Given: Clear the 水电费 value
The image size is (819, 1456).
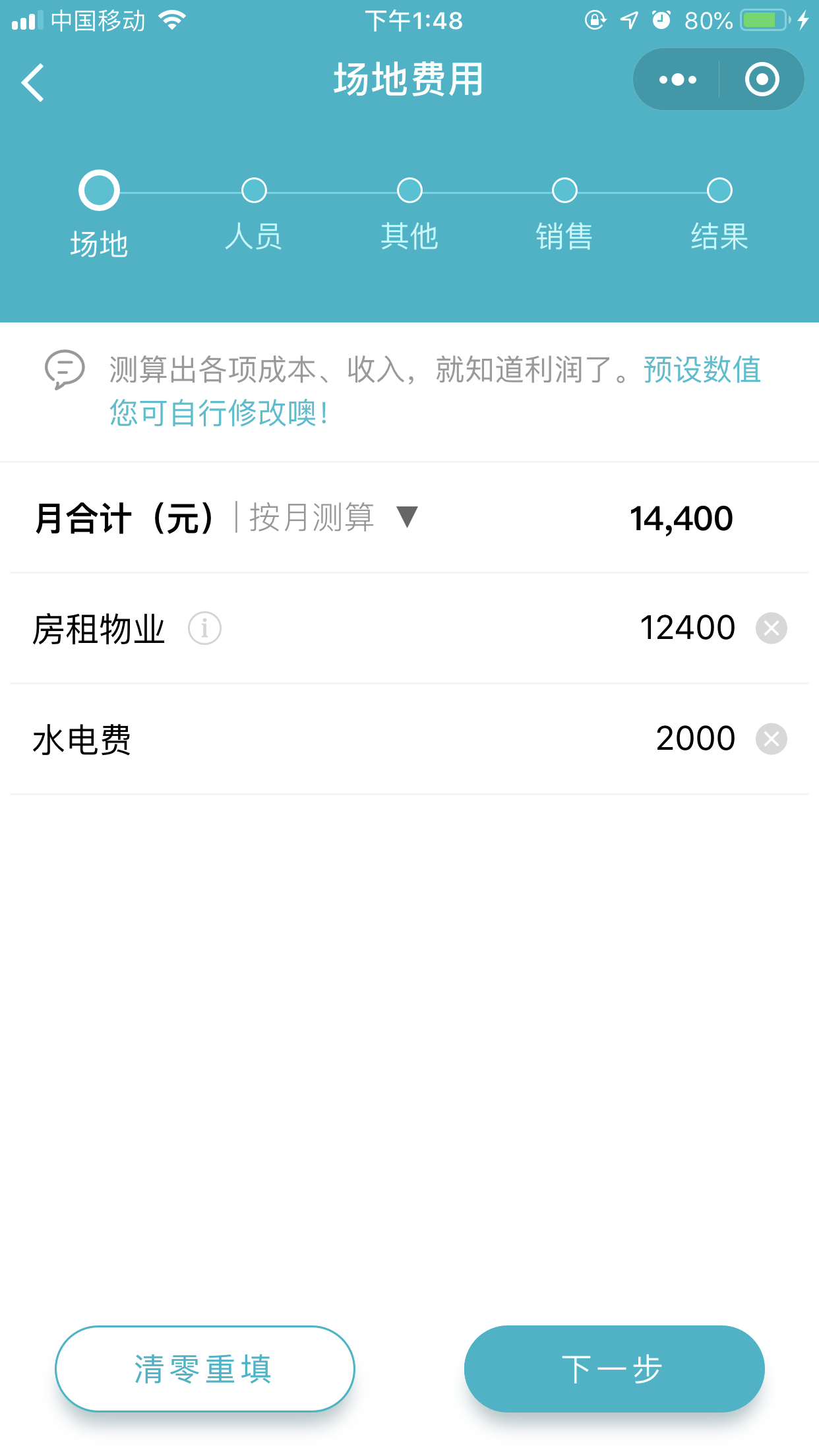Looking at the screenshot, I should tap(772, 739).
